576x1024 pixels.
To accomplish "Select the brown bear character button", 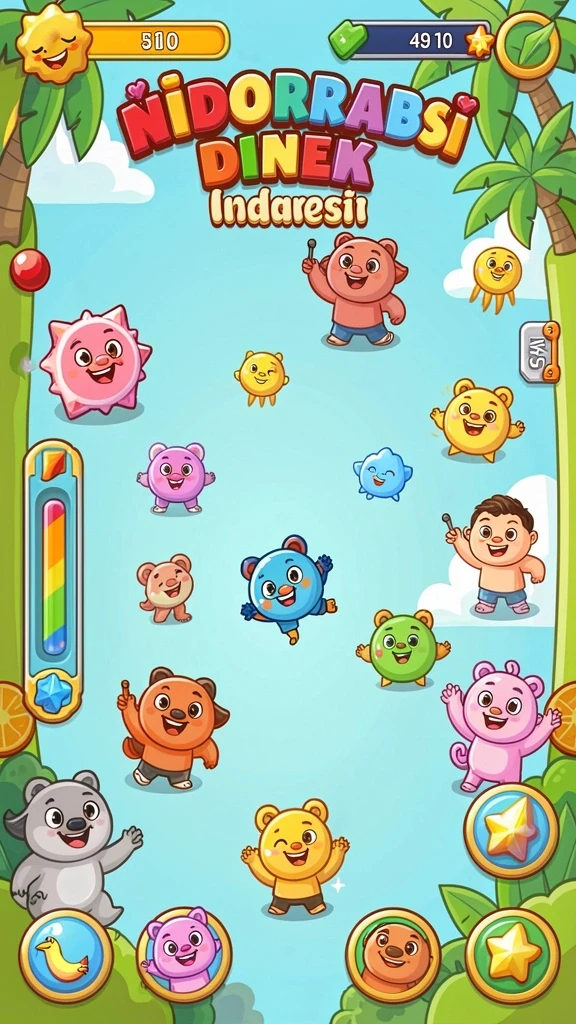I will (x=393, y=955).
